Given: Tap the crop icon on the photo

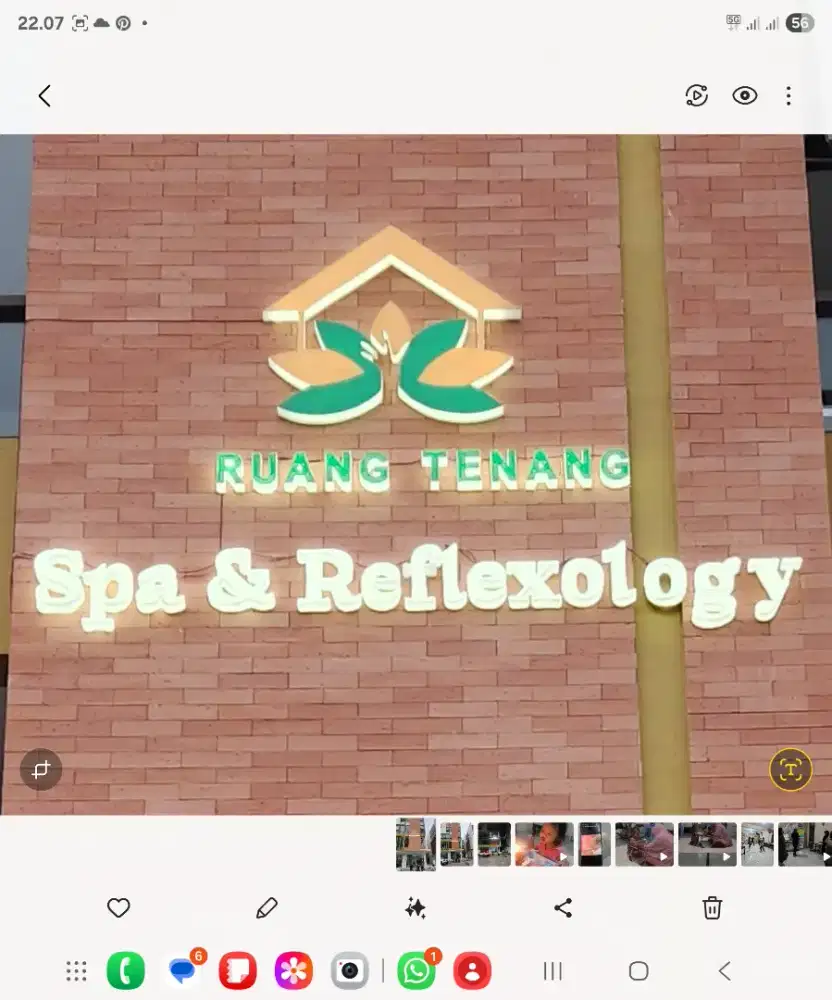Looking at the screenshot, I should pyautogui.click(x=41, y=770).
